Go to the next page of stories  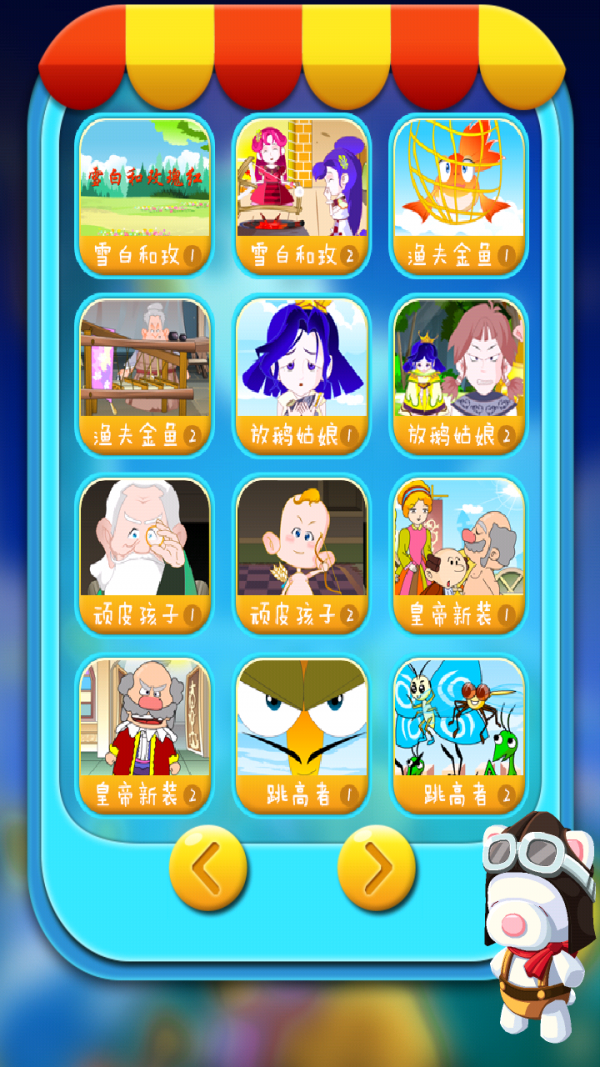coord(376,868)
